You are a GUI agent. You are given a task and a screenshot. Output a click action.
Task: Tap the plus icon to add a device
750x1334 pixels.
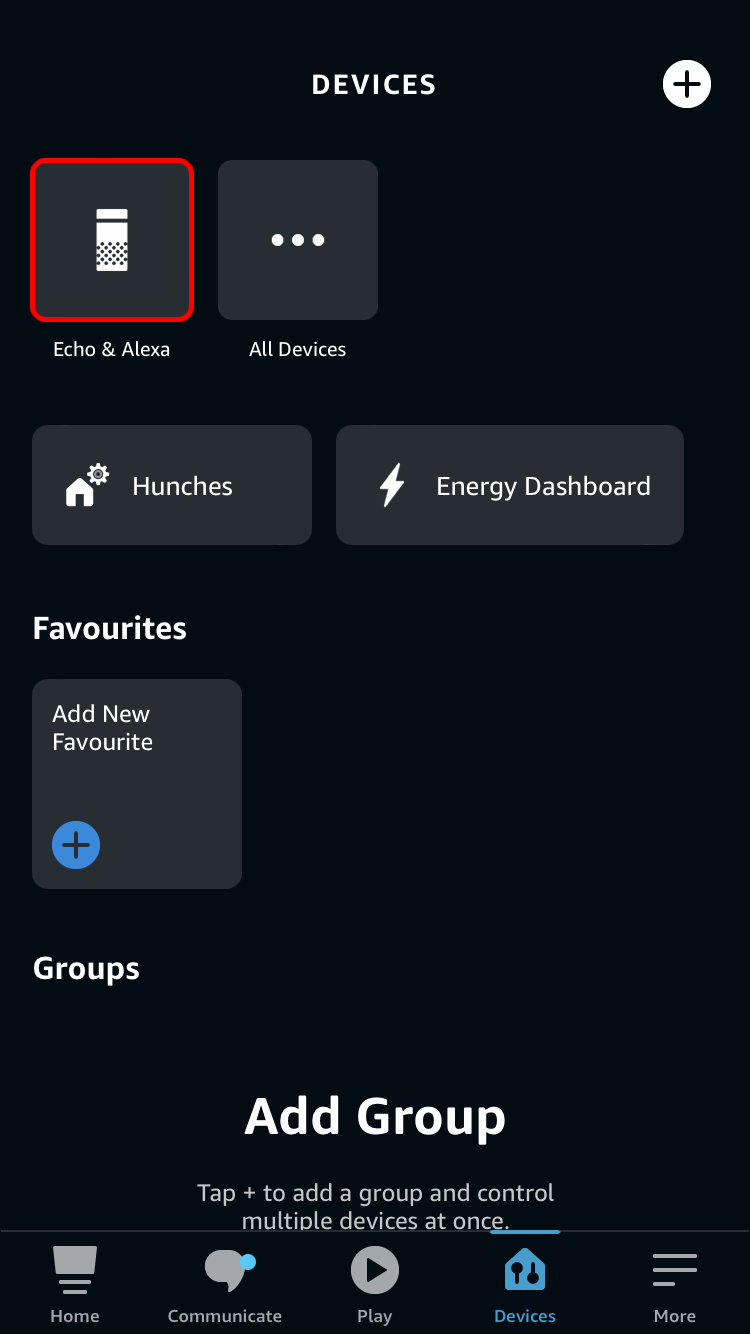coord(686,85)
